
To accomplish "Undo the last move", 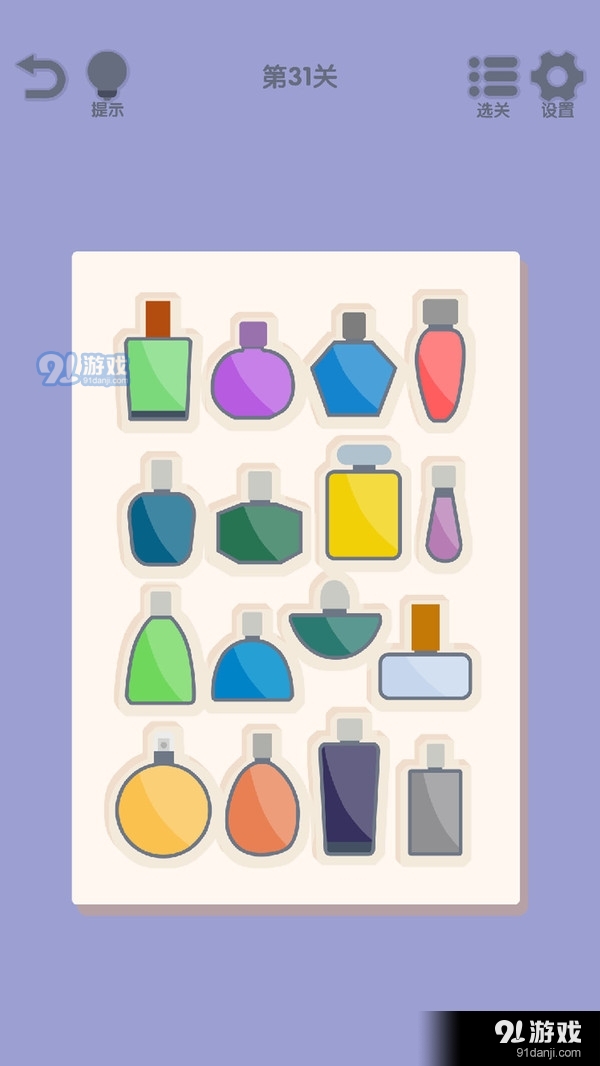I will point(41,78).
